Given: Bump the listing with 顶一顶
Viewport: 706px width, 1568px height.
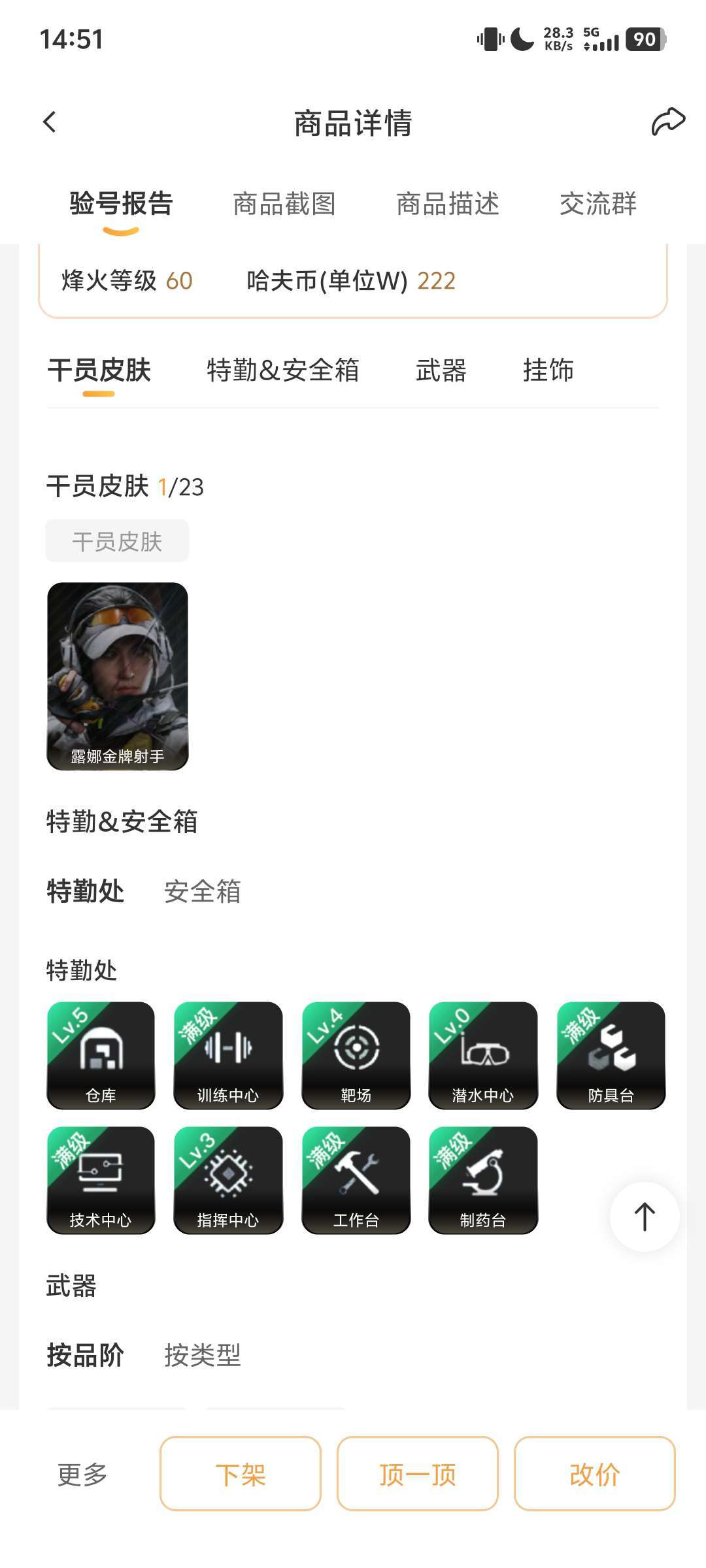Looking at the screenshot, I should point(418,1475).
